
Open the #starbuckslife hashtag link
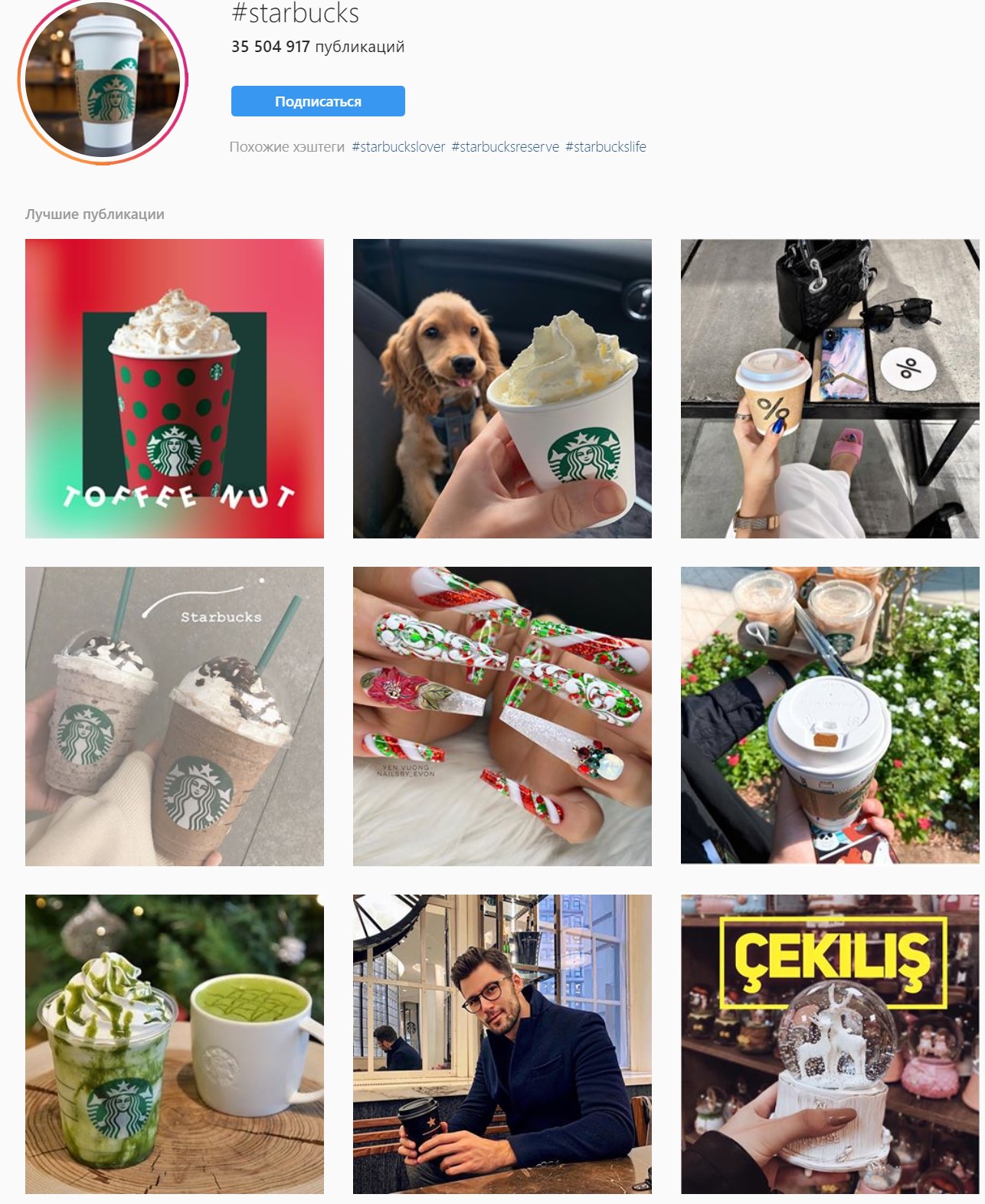click(x=605, y=146)
